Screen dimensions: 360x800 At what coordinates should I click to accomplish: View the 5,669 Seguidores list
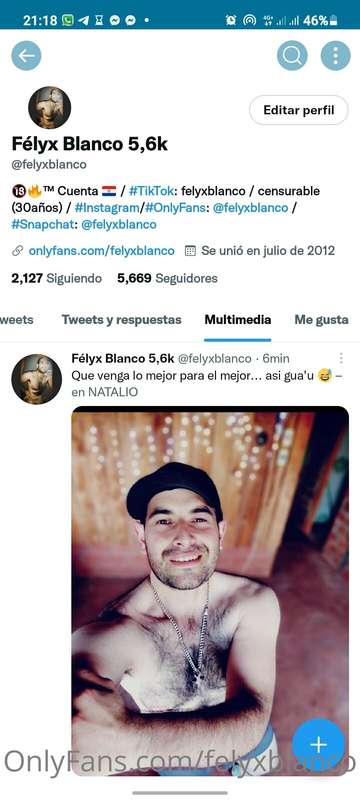[x=167, y=278]
